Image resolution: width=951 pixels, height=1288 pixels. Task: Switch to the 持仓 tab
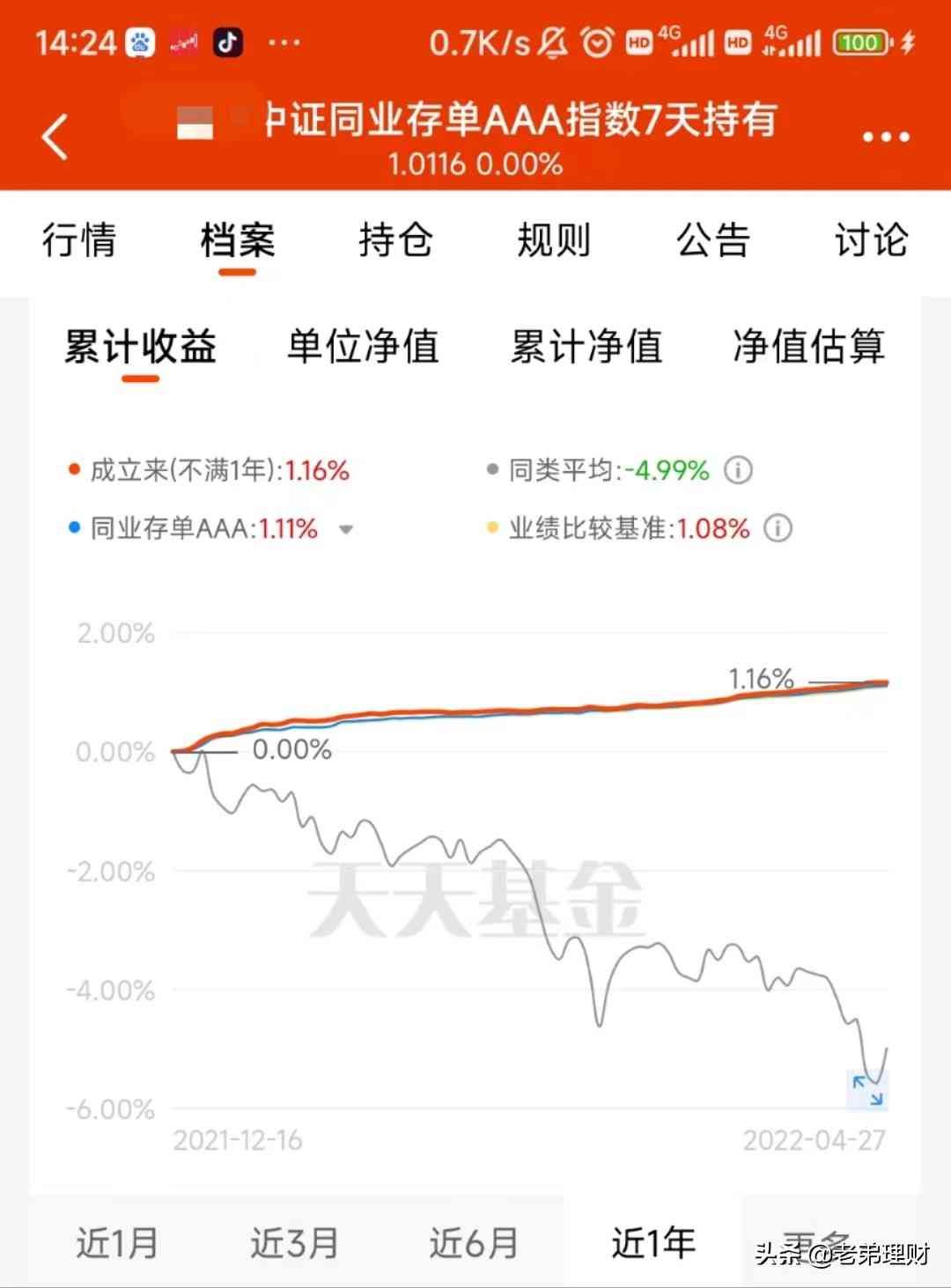[395, 240]
